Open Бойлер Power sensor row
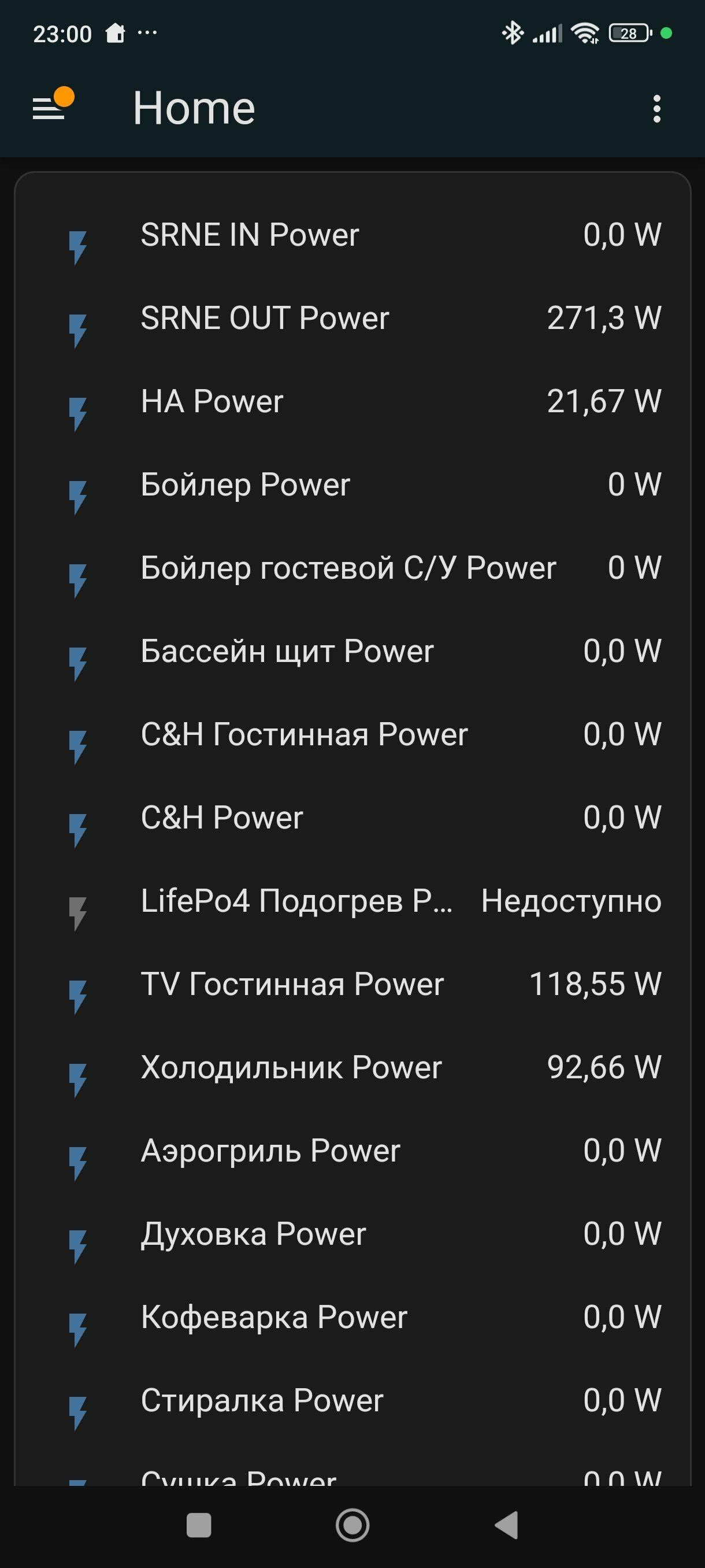Image resolution: width=705 pixels, height=1568 pixels. point(353,485)
